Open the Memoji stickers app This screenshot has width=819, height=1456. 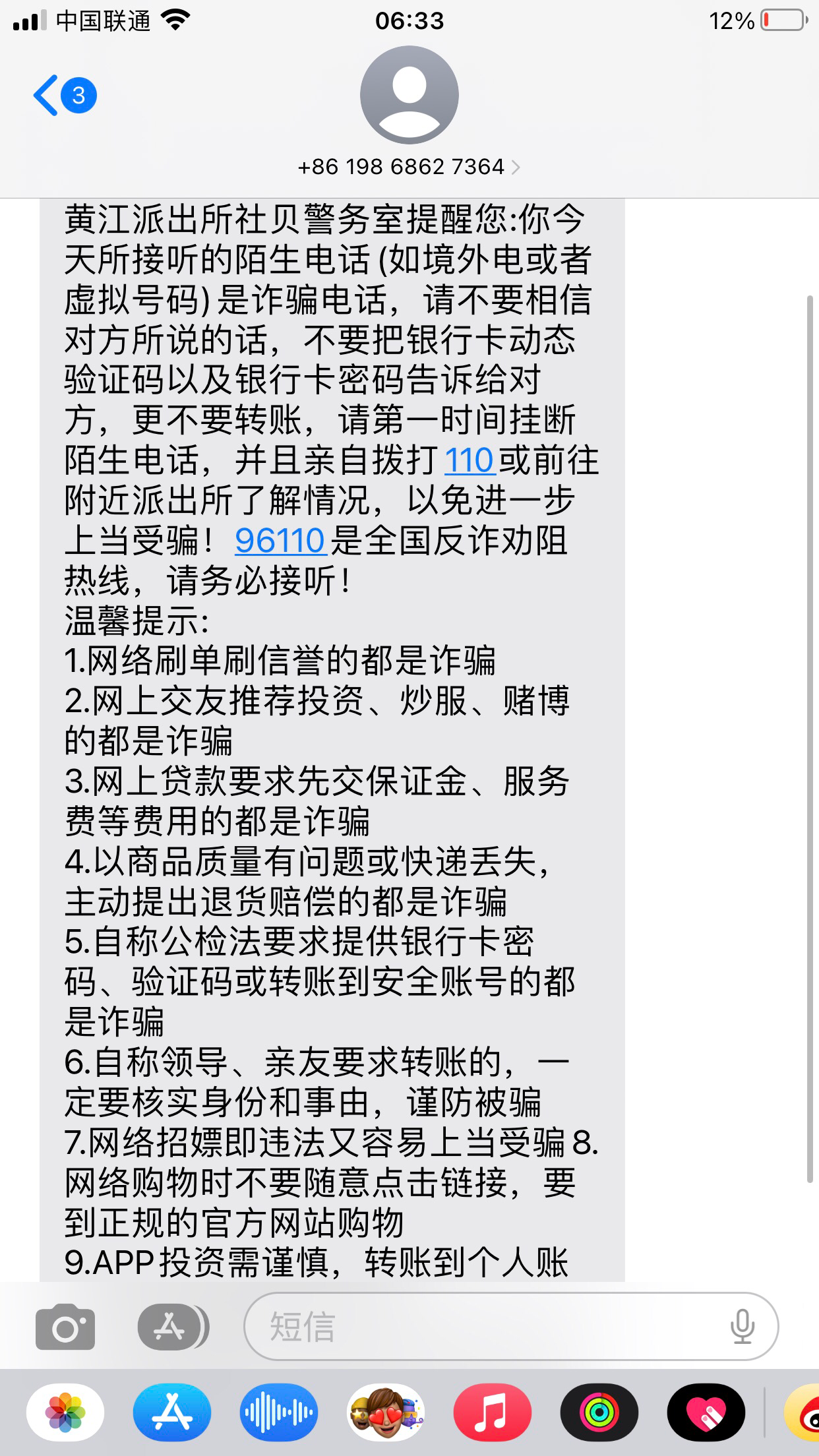[386, 1412]
